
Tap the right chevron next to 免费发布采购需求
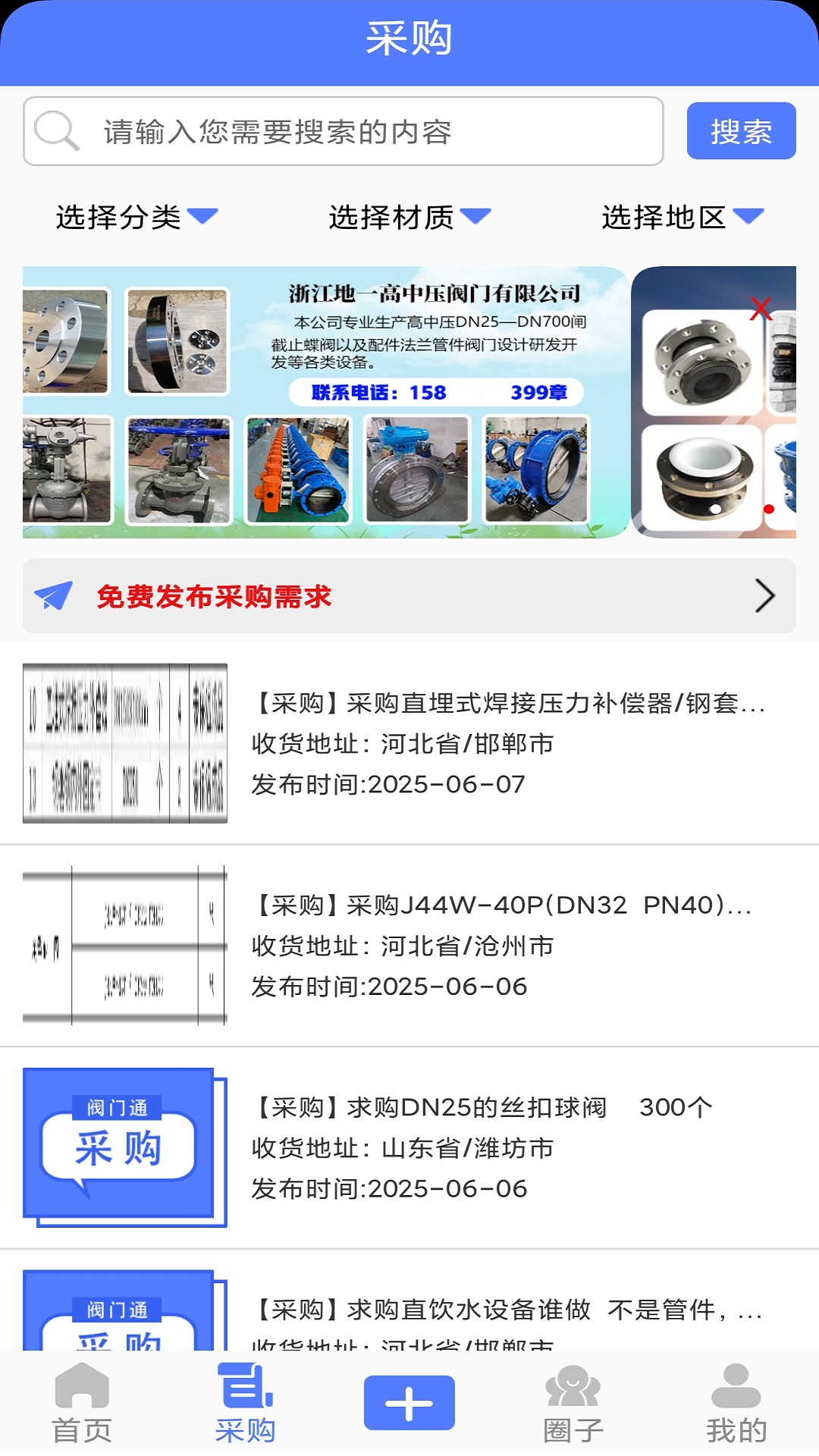tap(764, 596)
